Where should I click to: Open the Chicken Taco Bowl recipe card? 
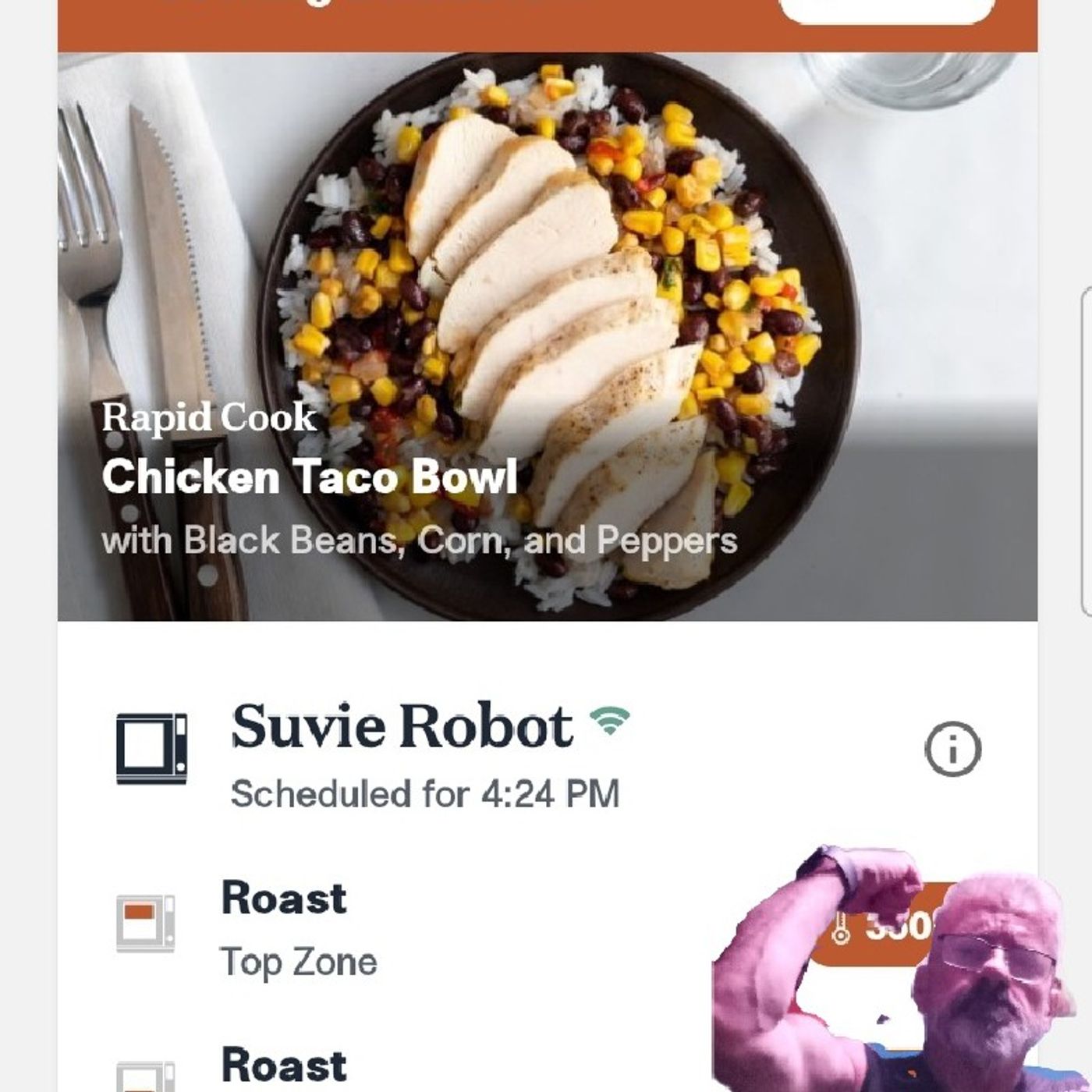(546, 335)
